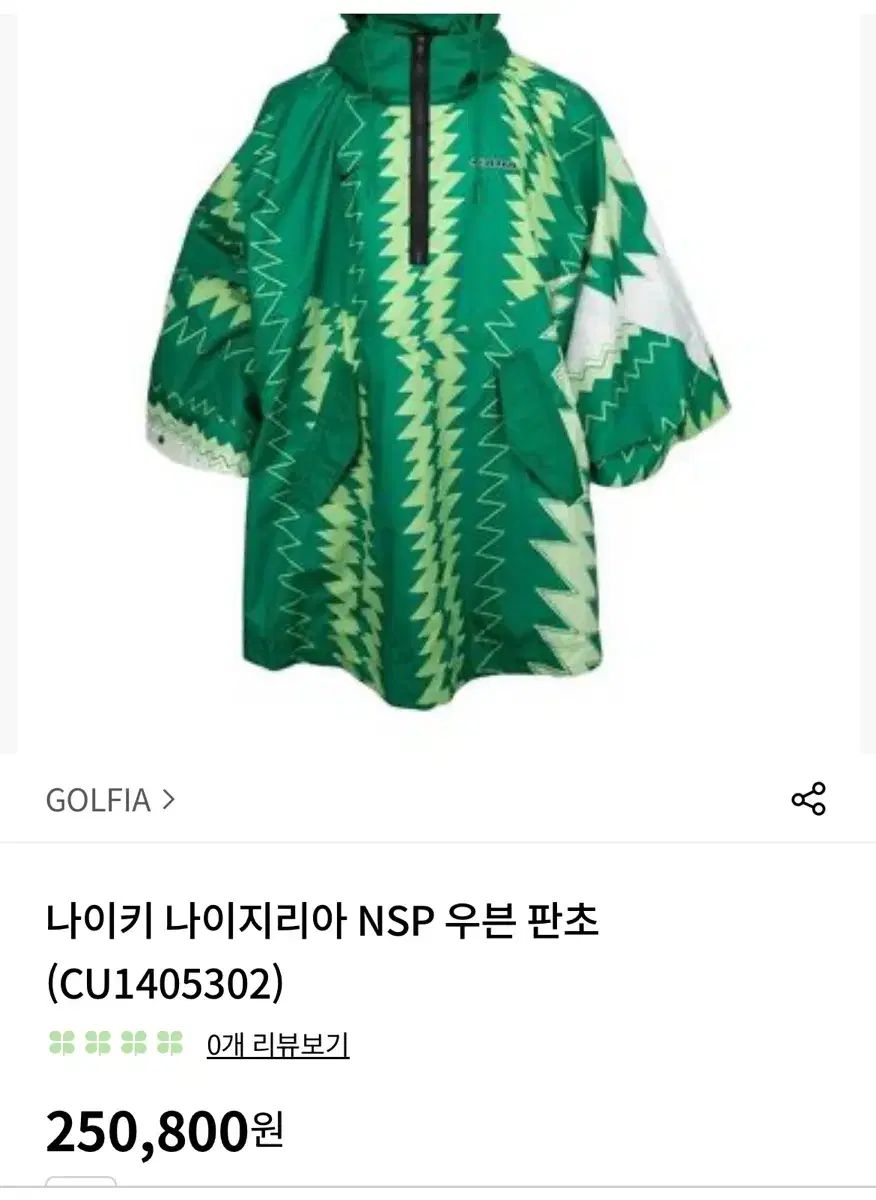The height and width of the screenshot is (1200, 876).
Task: Share this Nike poncho product
Action: click(808, 799)
